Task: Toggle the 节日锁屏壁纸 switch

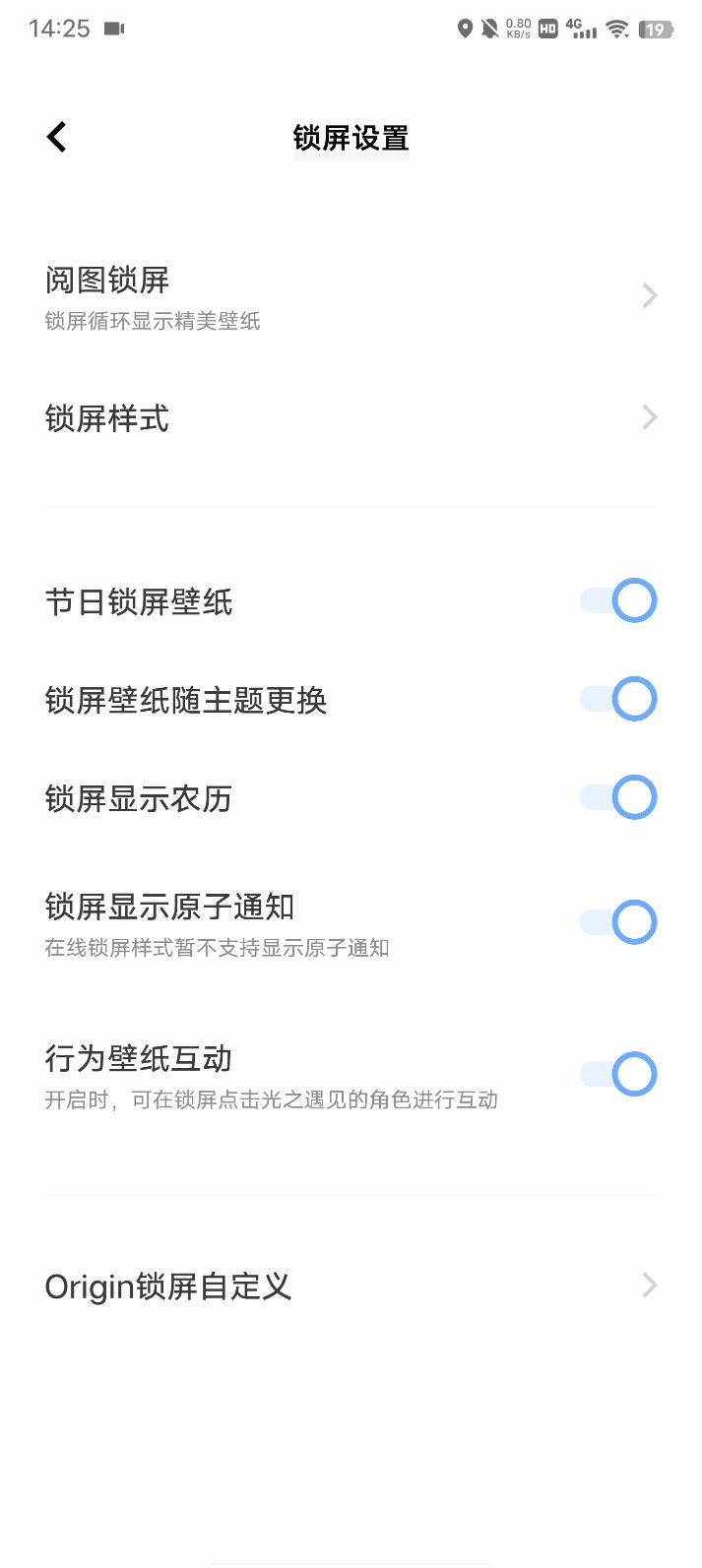Action: point(617,600)
